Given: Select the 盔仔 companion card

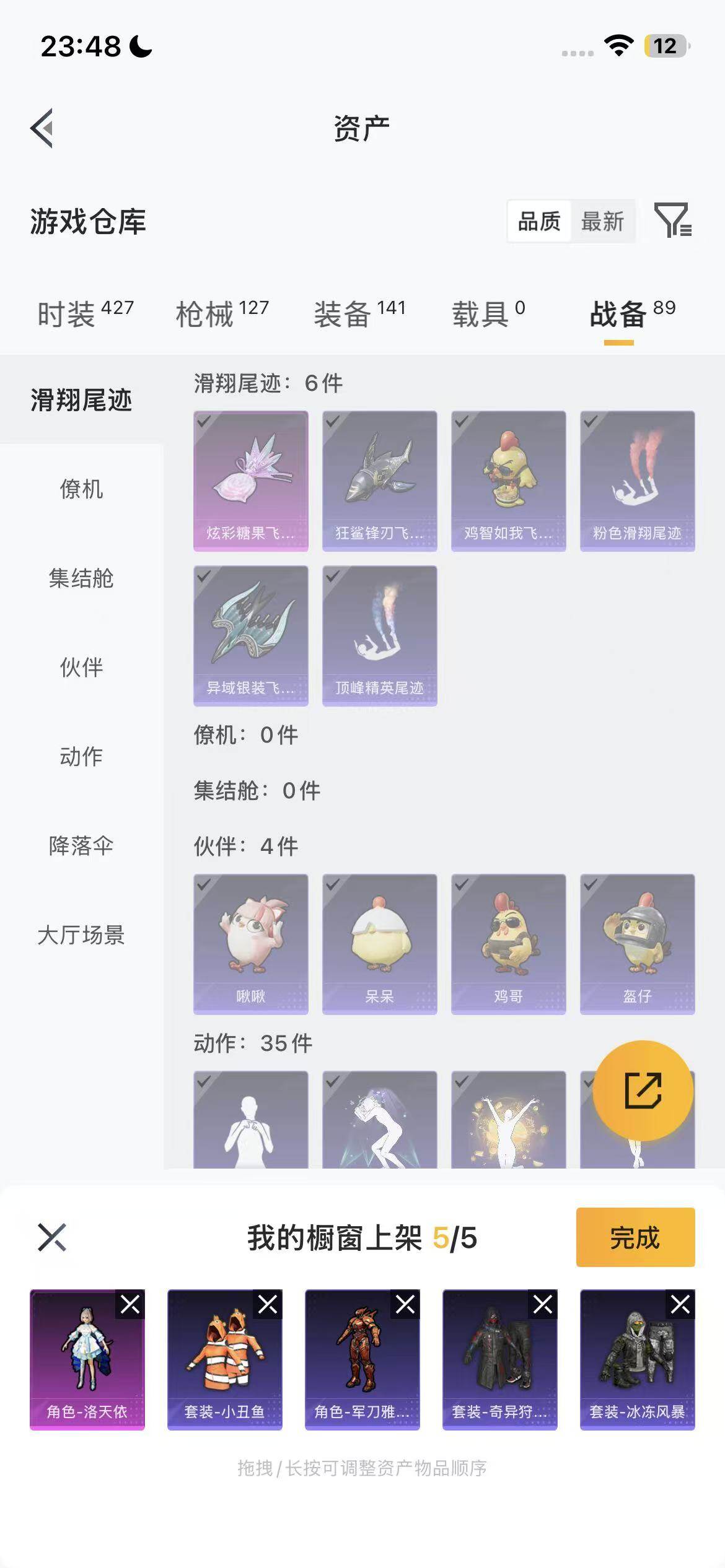Looking at the screenshot, I should click(637, 944).
